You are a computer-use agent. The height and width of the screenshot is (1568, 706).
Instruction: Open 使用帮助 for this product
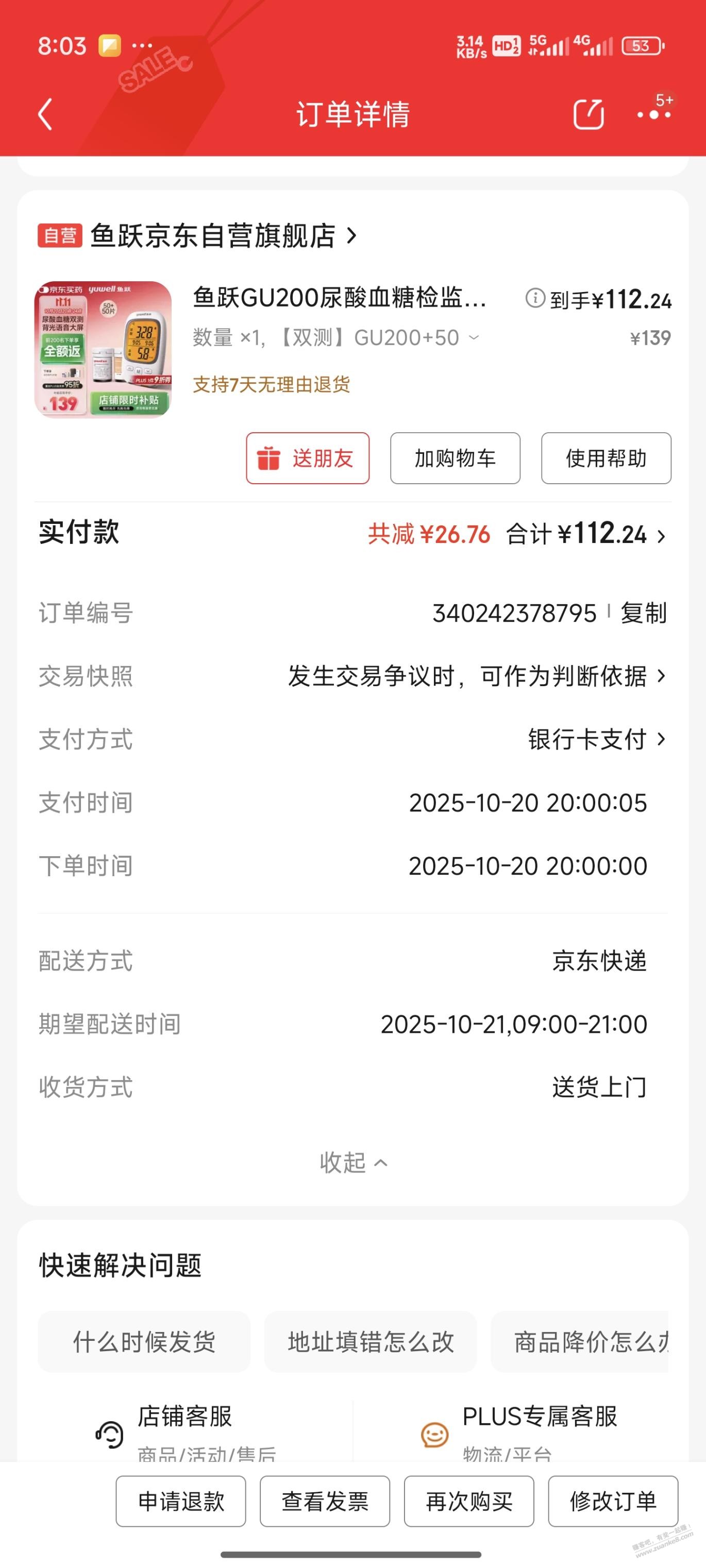[606, 458]
